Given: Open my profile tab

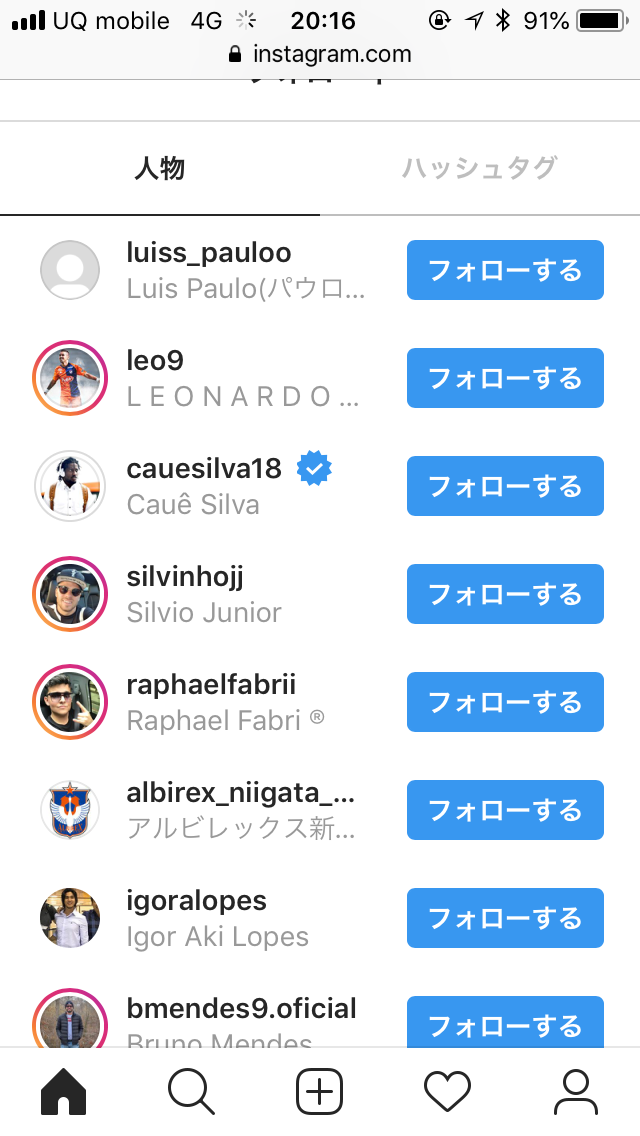Looking at the screenshot, I should click(575, 1091).
